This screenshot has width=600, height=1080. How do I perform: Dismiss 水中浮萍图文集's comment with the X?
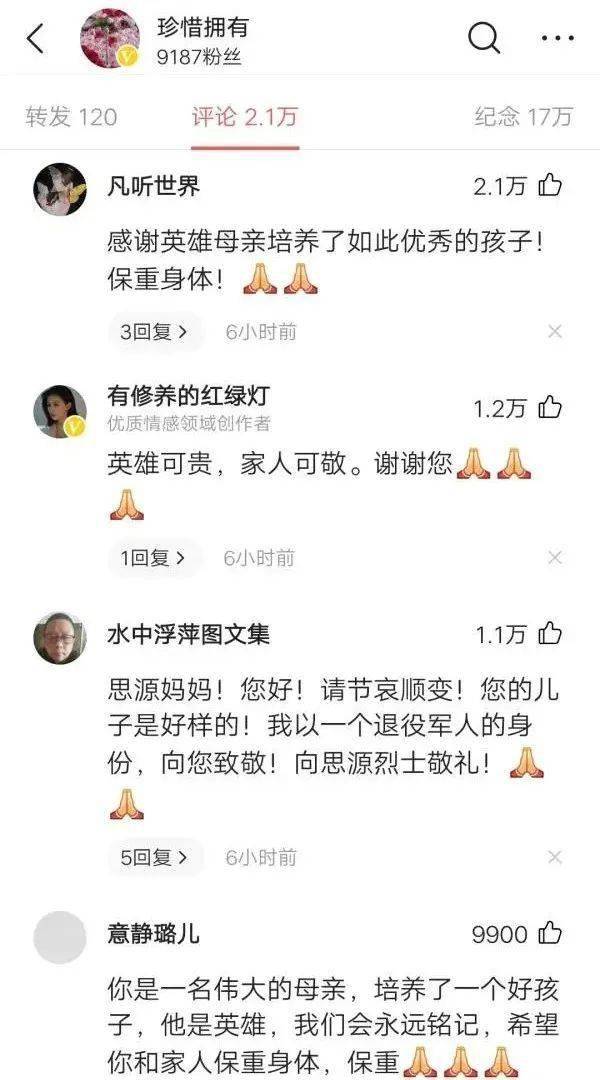pyautogui.click(x=555, y=858)
